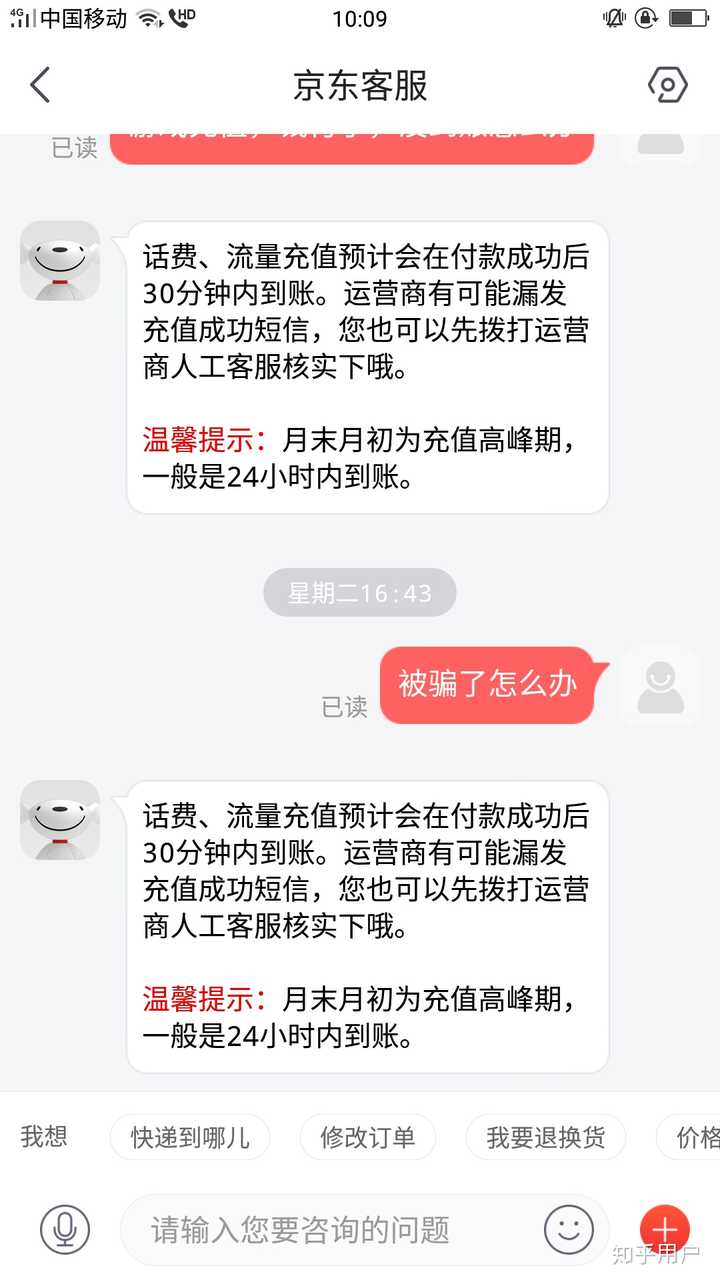Tap the 我想 shortcut label

(44, 1137)
